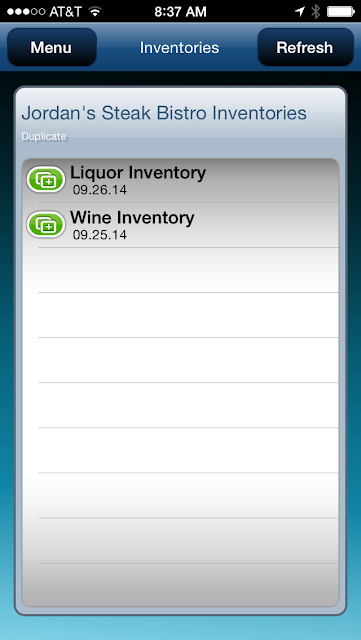
Task: Refresh the inventories list
Action: (x=305, y=47)
